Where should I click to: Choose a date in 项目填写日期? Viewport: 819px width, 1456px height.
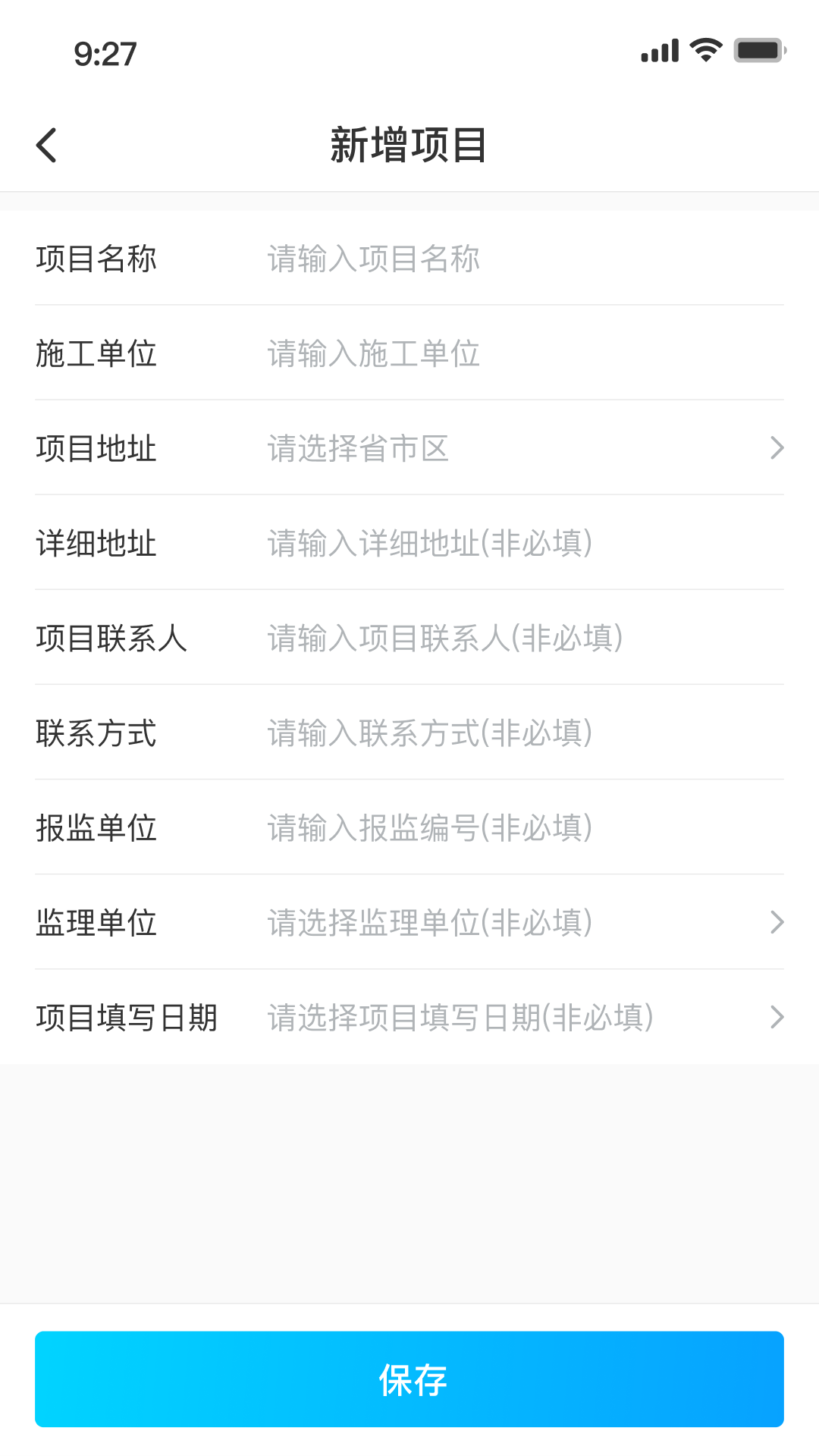click(516, 1017)
